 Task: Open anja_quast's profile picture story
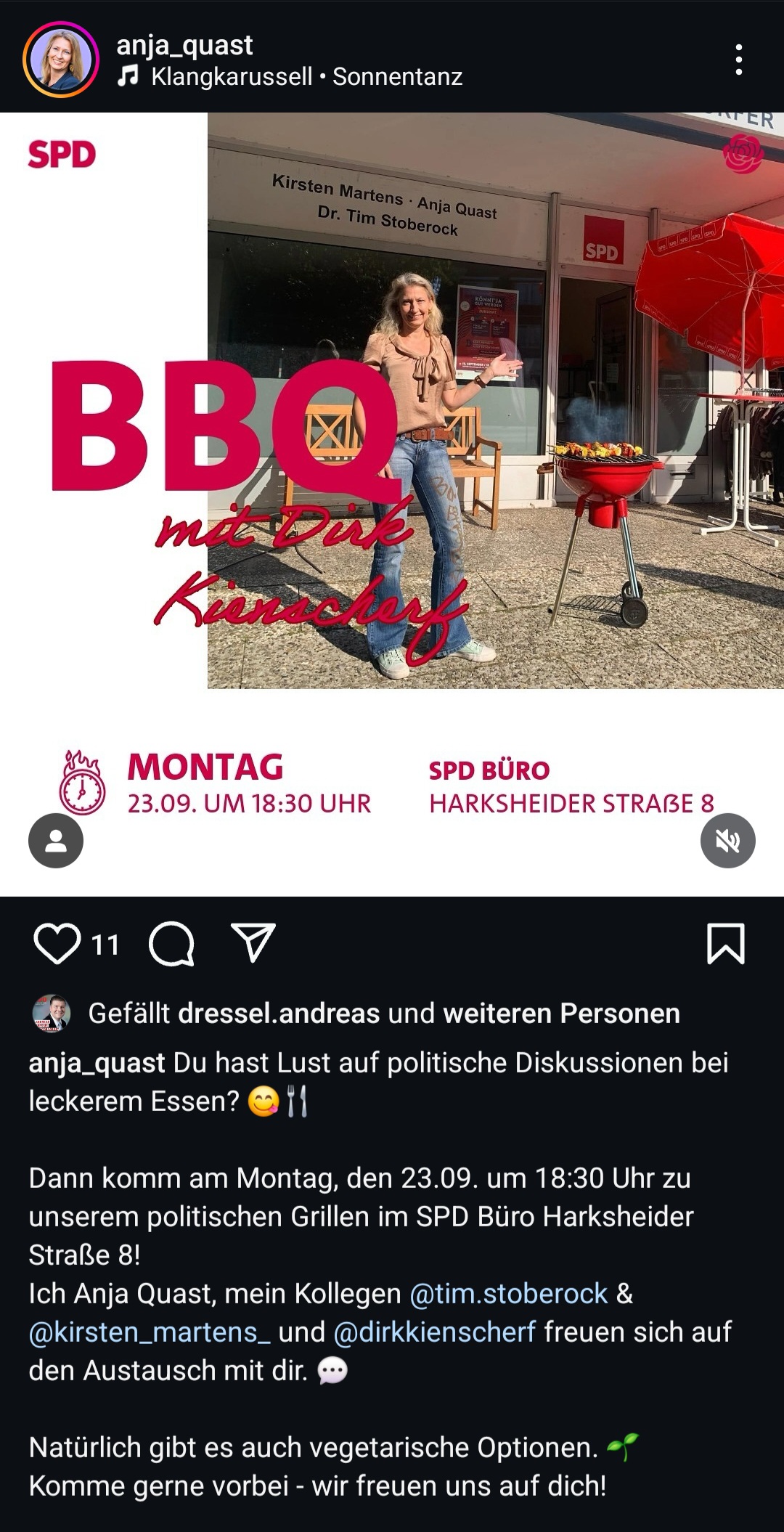[60, 60]
